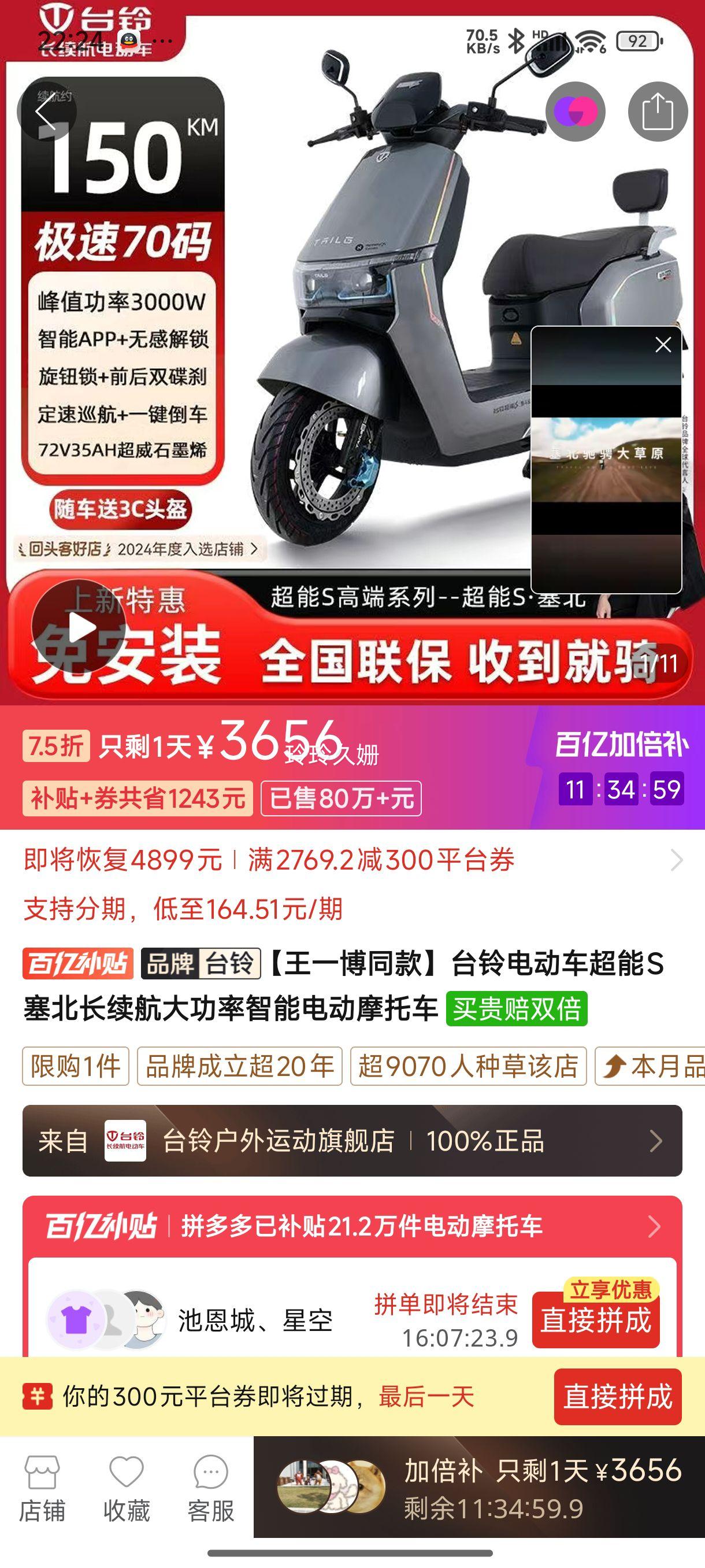This screenshot has width=705, height=1568.
Task: Close the floating product video overlay
Action: [x=663, y=345]
